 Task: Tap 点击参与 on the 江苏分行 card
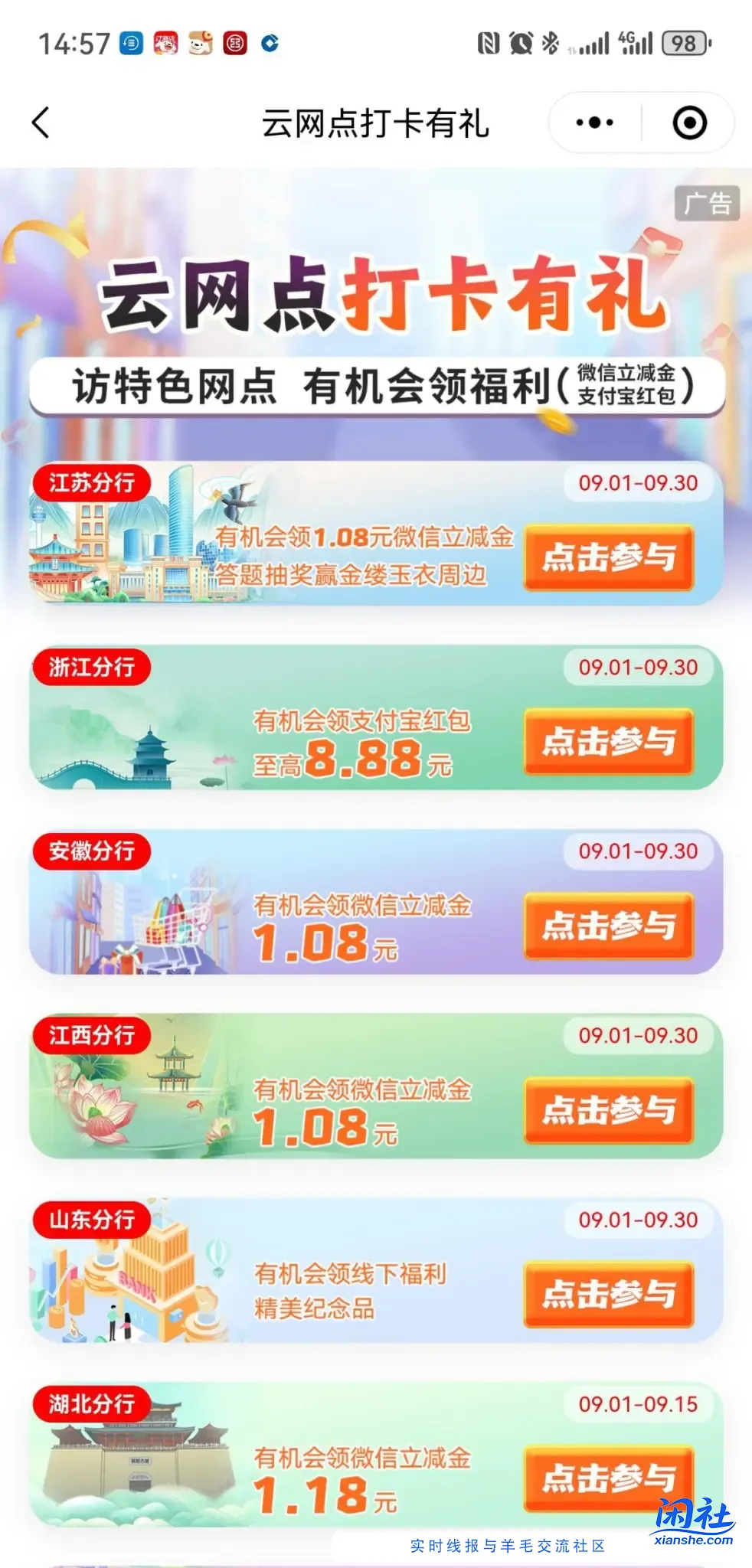click(x=609, y=557)
